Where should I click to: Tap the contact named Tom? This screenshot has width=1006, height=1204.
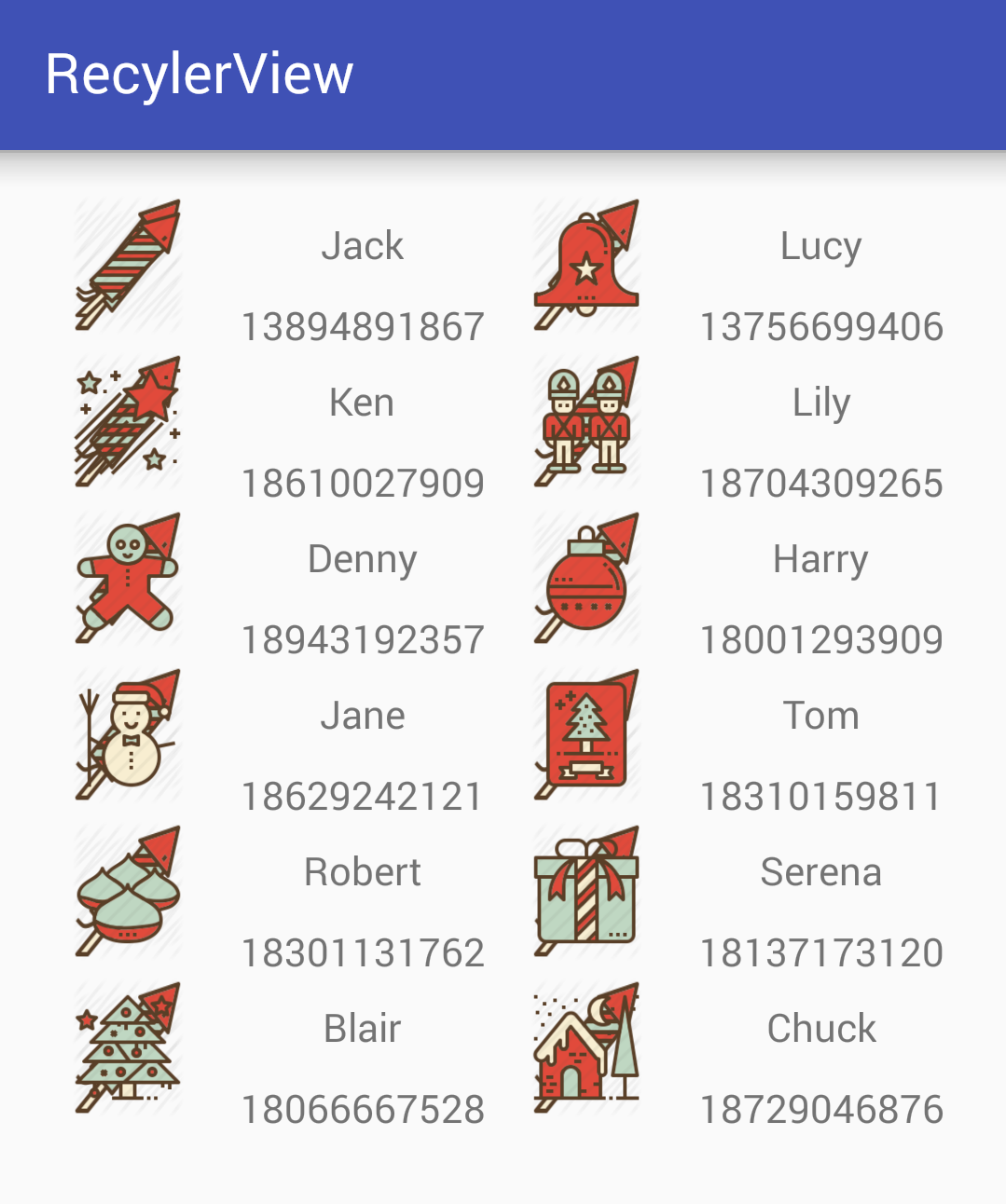[820, 716]
